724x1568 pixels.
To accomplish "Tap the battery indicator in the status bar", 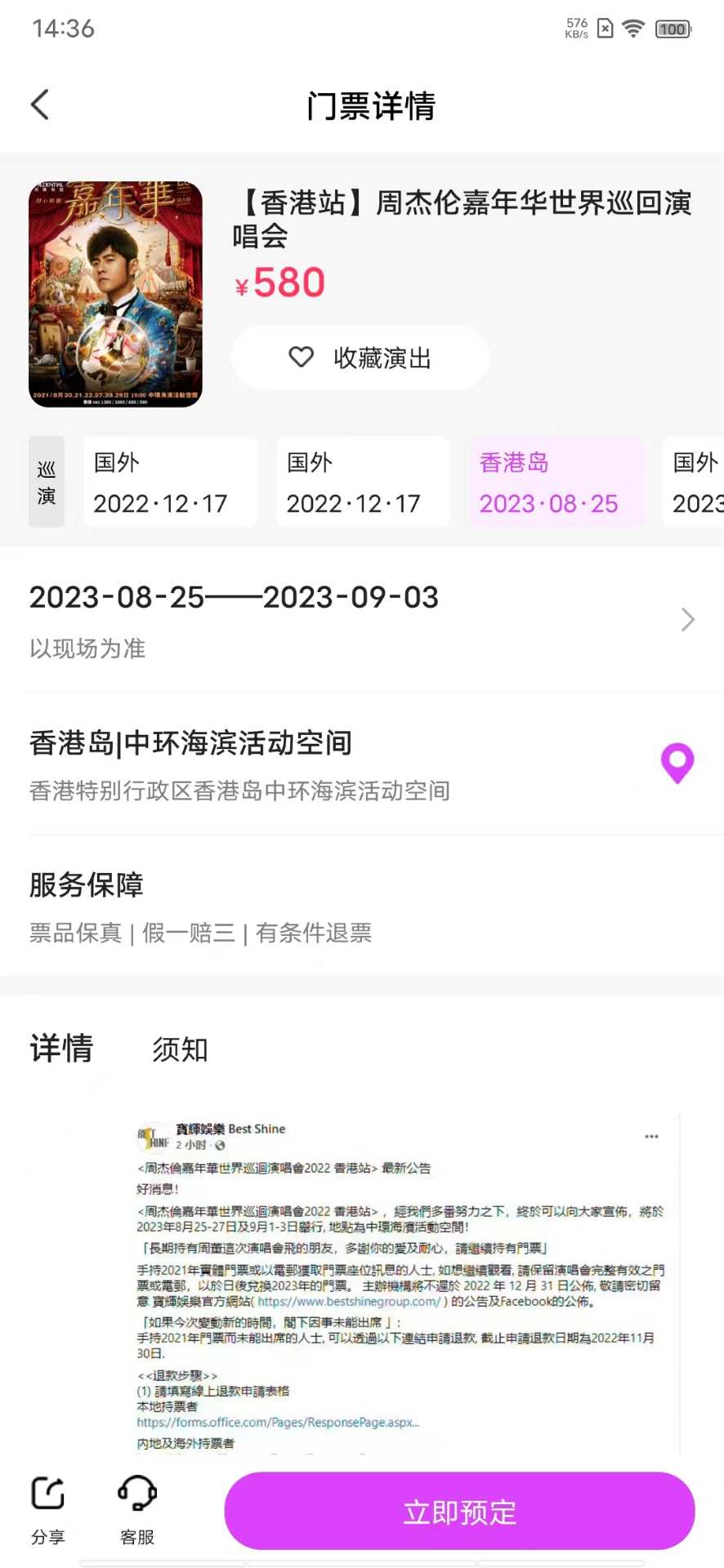I will coord(673,29).
